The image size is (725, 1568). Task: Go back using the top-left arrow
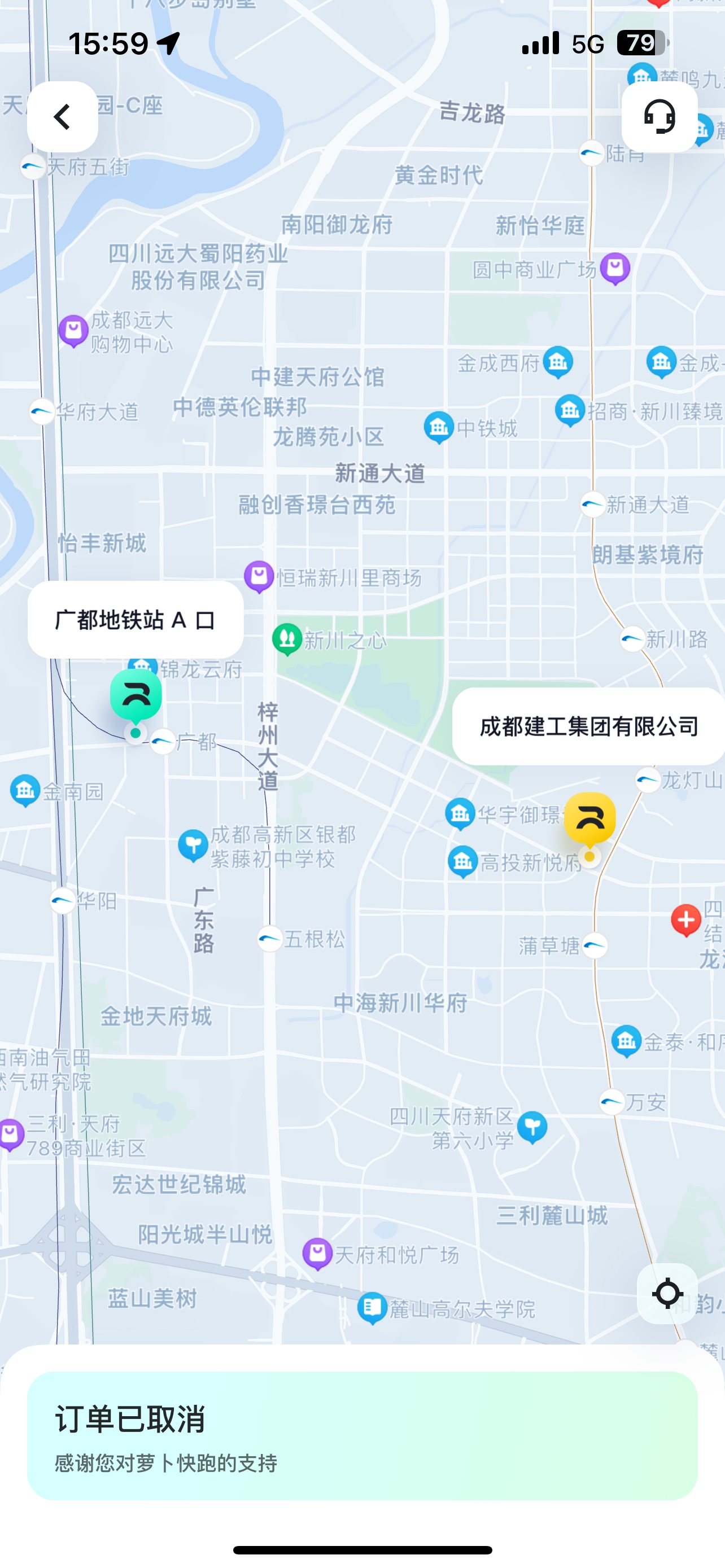pos(62,117)
